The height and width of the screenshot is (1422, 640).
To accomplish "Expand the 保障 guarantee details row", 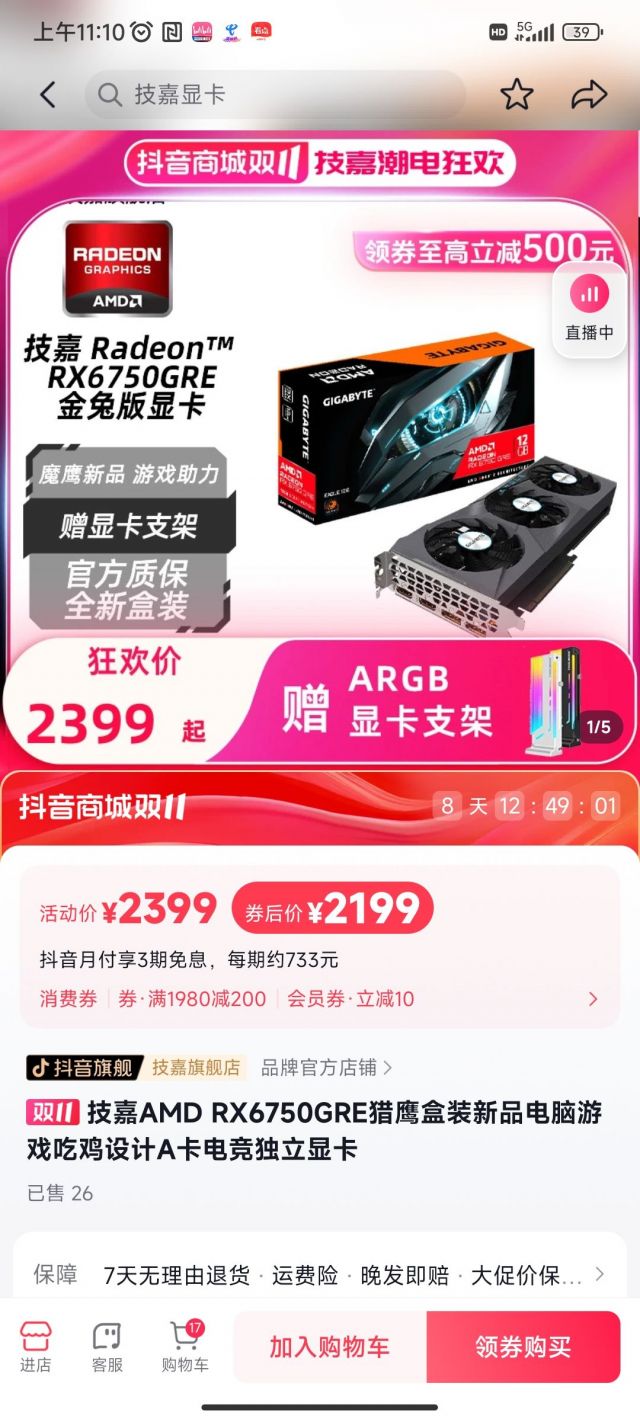I will tap(320, 1275).
